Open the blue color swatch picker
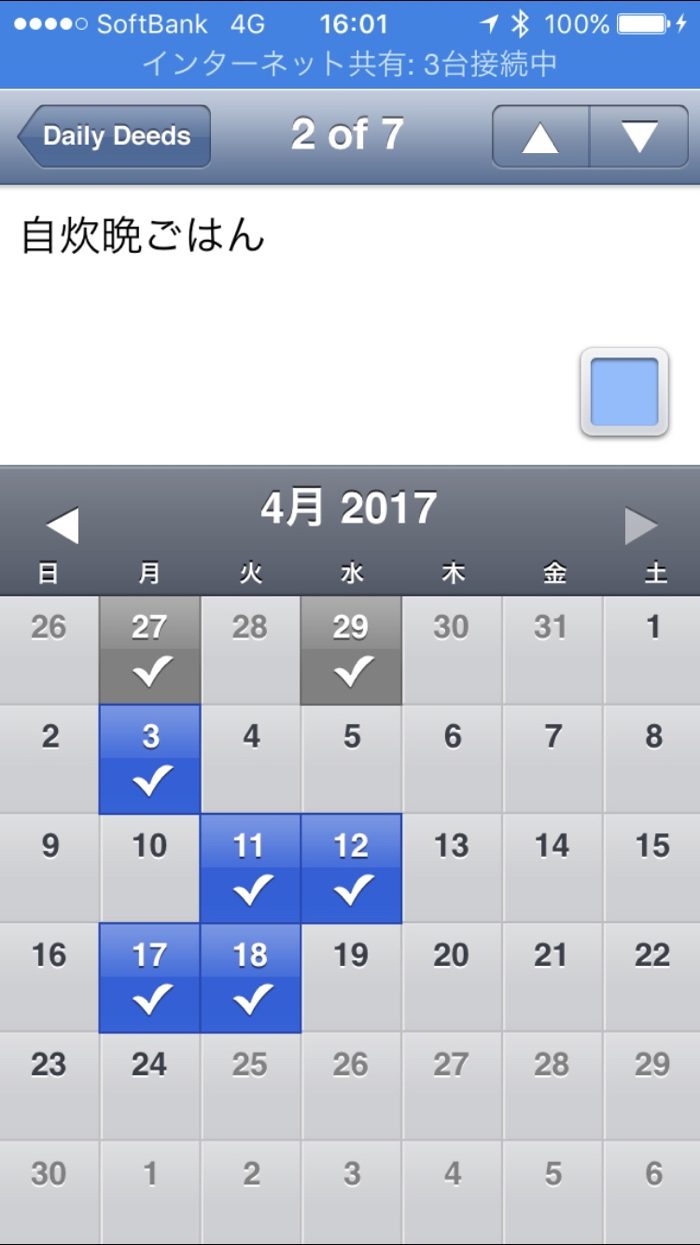The width and height of the screenshot is (700, 1245). (624, 392)
